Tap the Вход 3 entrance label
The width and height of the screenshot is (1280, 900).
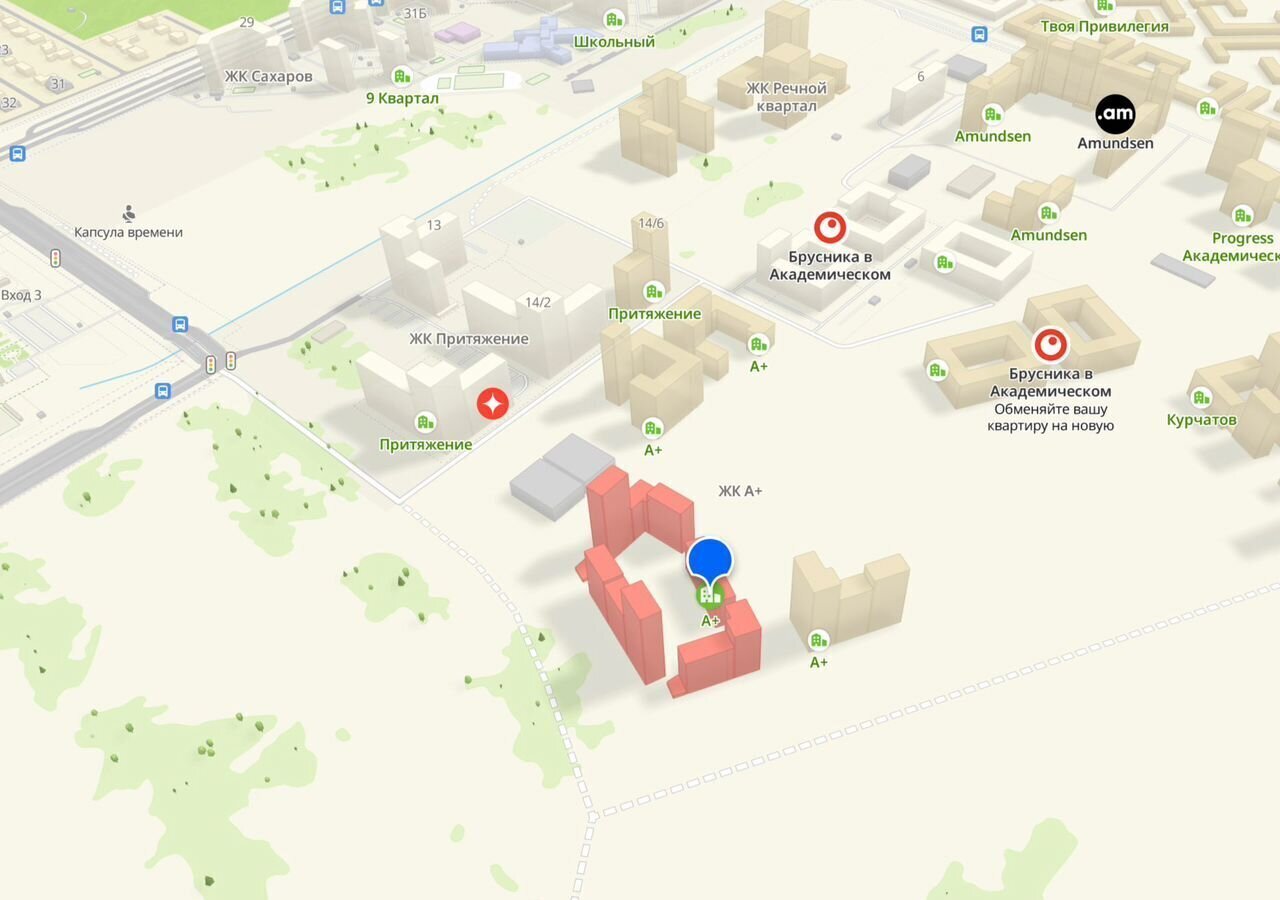pos(21,295)
